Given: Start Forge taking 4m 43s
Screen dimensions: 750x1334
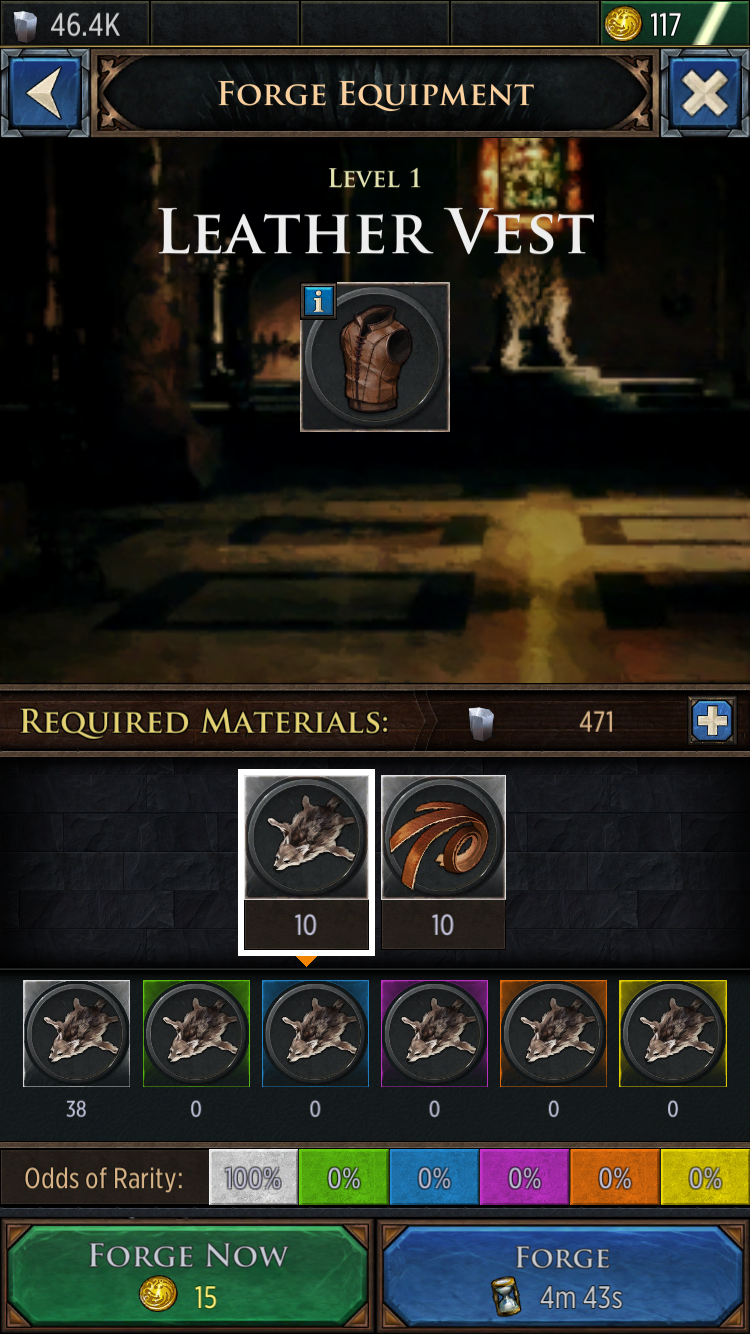Looking at the screenshot, I should [563, 1275].
